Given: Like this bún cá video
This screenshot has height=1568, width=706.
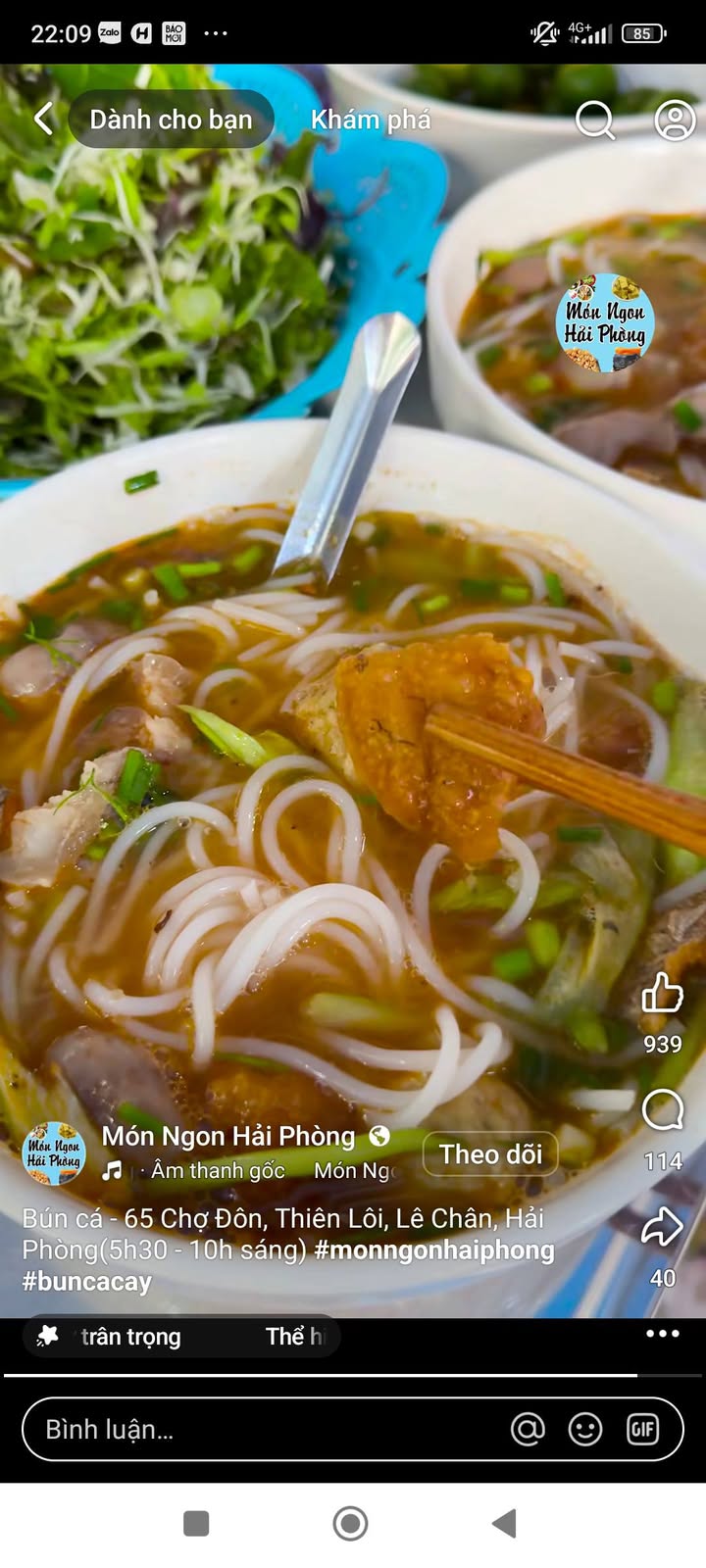Looking at the screenshot, I should (x=663, y=994).
